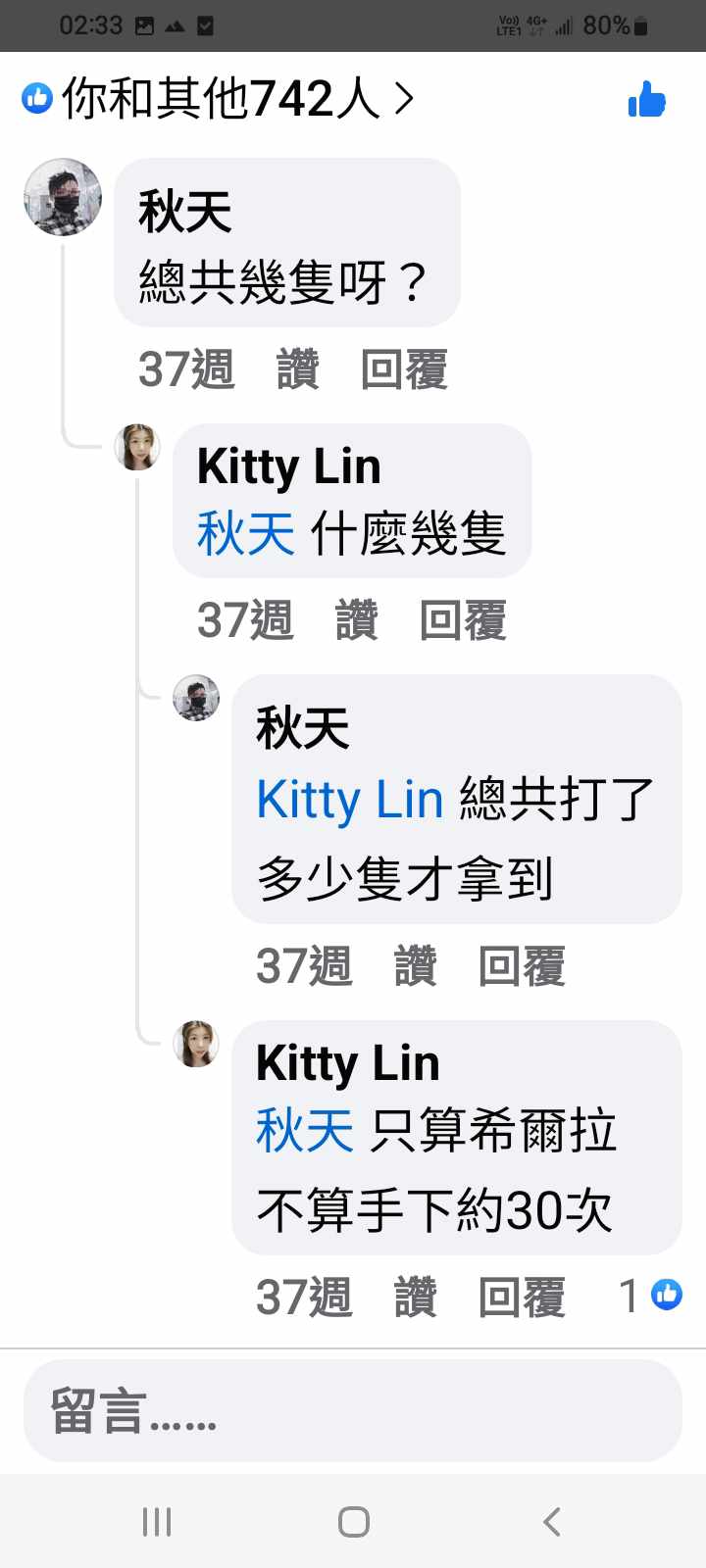Image resolution: width=706 pixels, height=1568 pixels.
Task: Open recent apps from the navigation bar
Action: point(157,1522)
